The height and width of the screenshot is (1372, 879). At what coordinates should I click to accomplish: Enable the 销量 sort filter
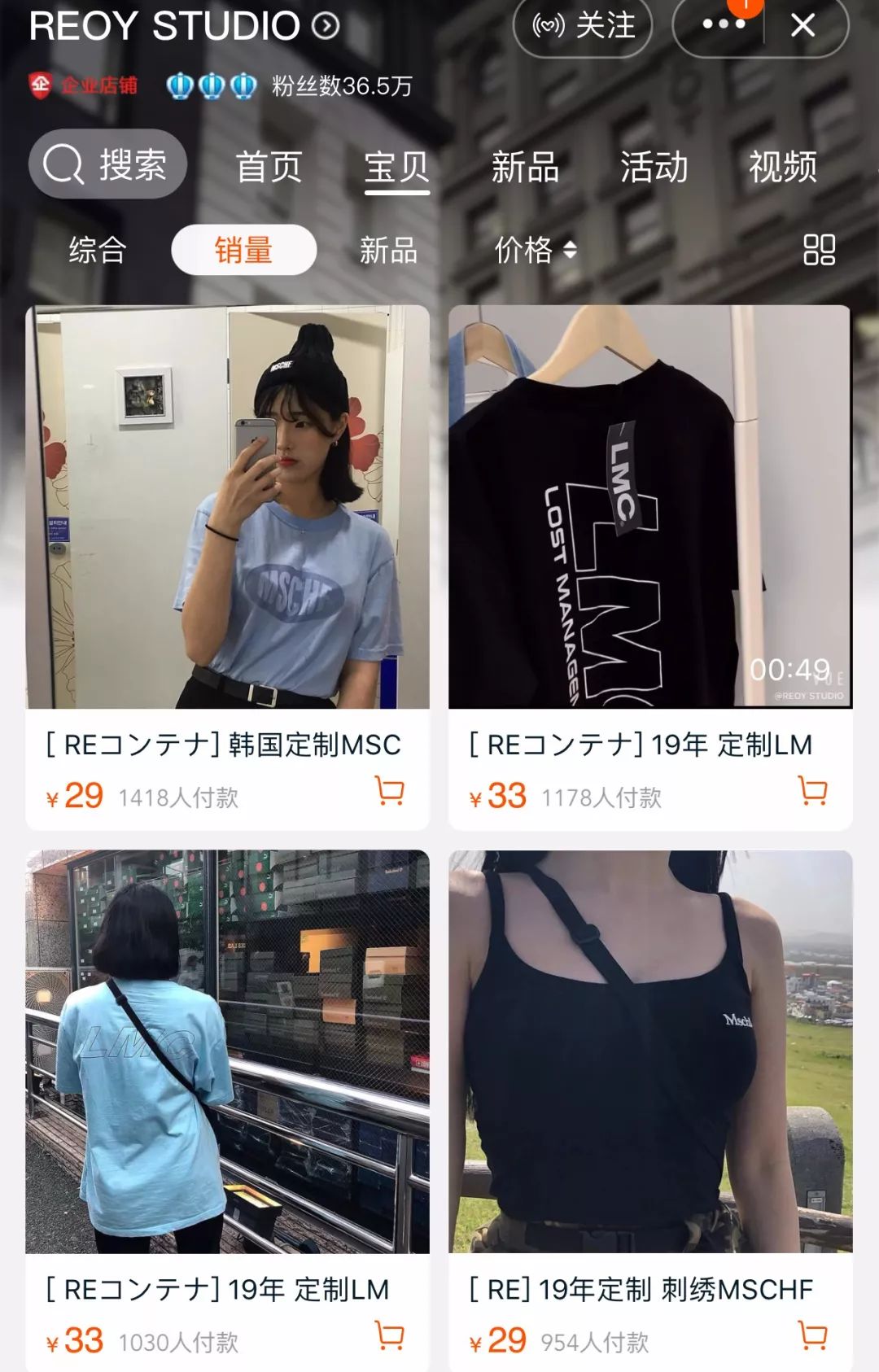(243, 252)
